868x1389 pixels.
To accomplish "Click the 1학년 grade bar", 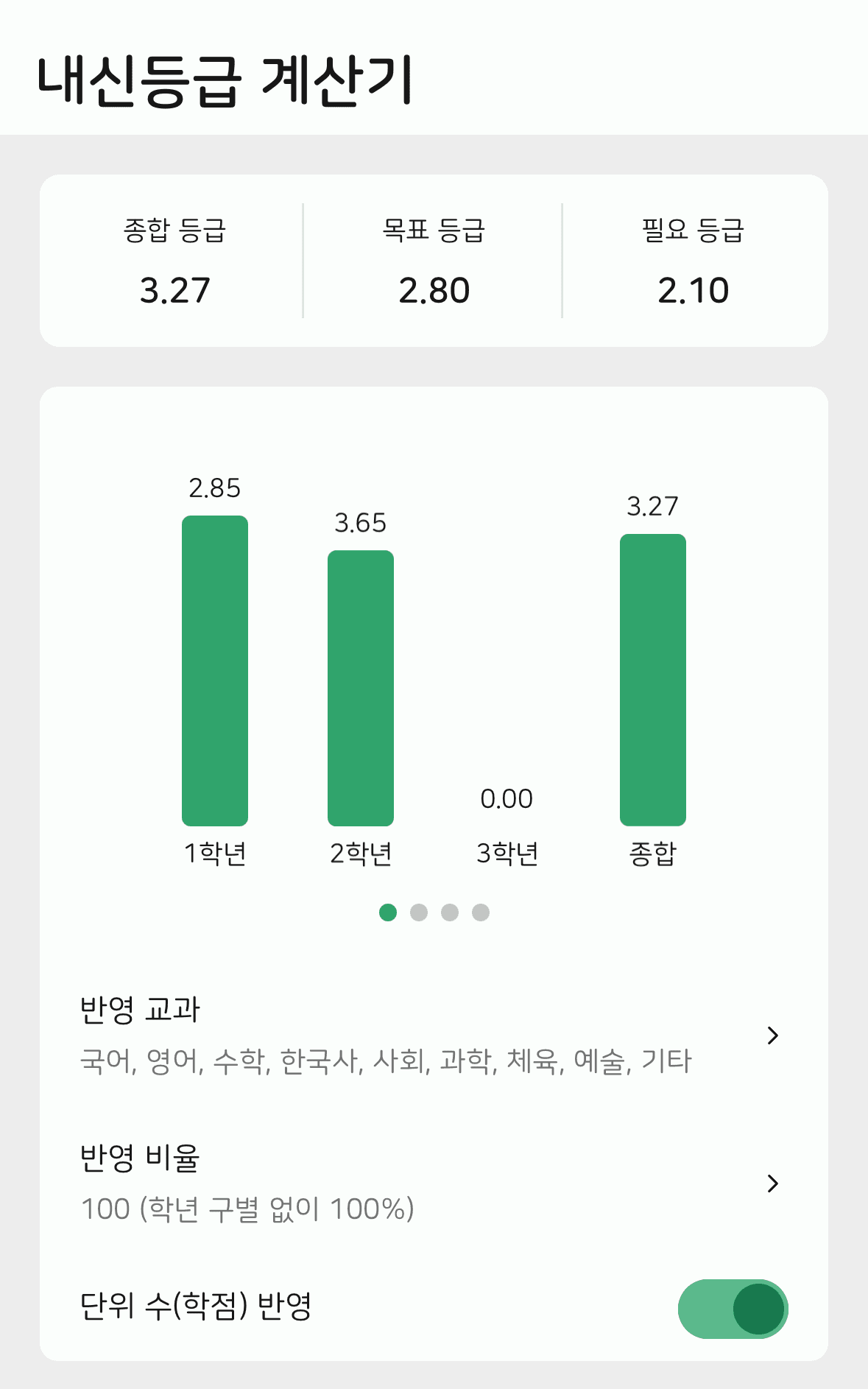I will [x=214, y=670].
